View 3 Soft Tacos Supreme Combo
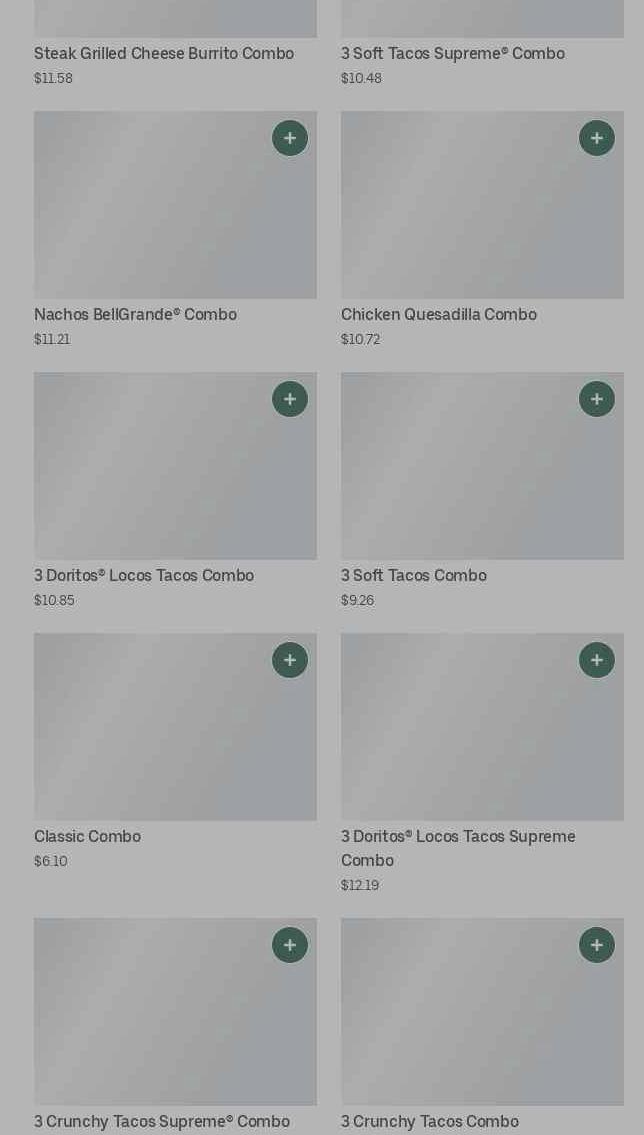This screenshot has height=1135, width=644. 452,54
